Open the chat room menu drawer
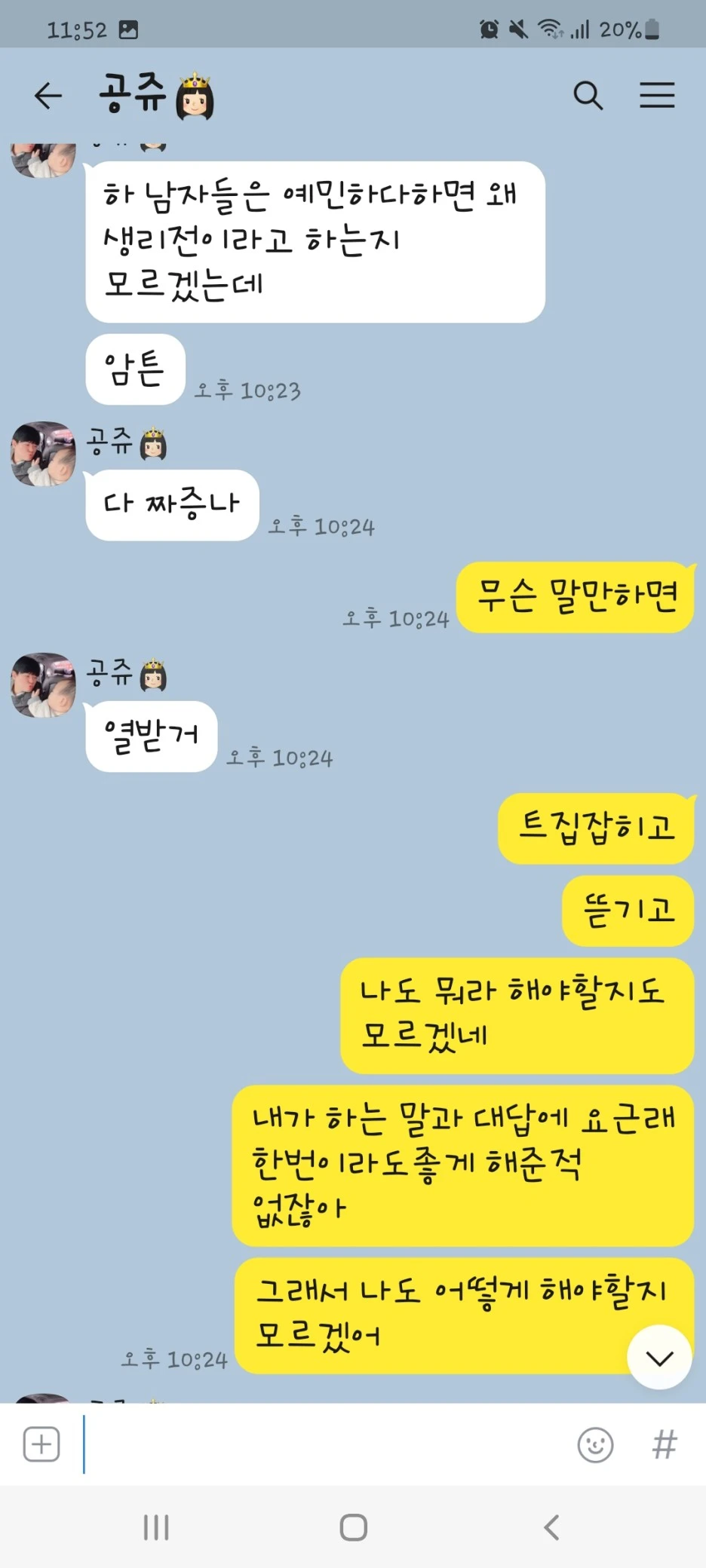Image resolution: width=706 pixels, height=1568 pixels. point(657,95)
